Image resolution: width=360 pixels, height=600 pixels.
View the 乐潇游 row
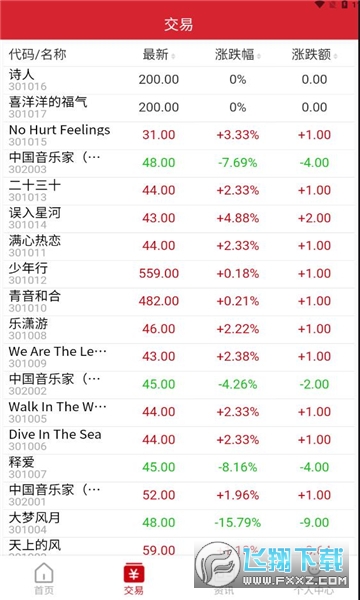[180, 329]
